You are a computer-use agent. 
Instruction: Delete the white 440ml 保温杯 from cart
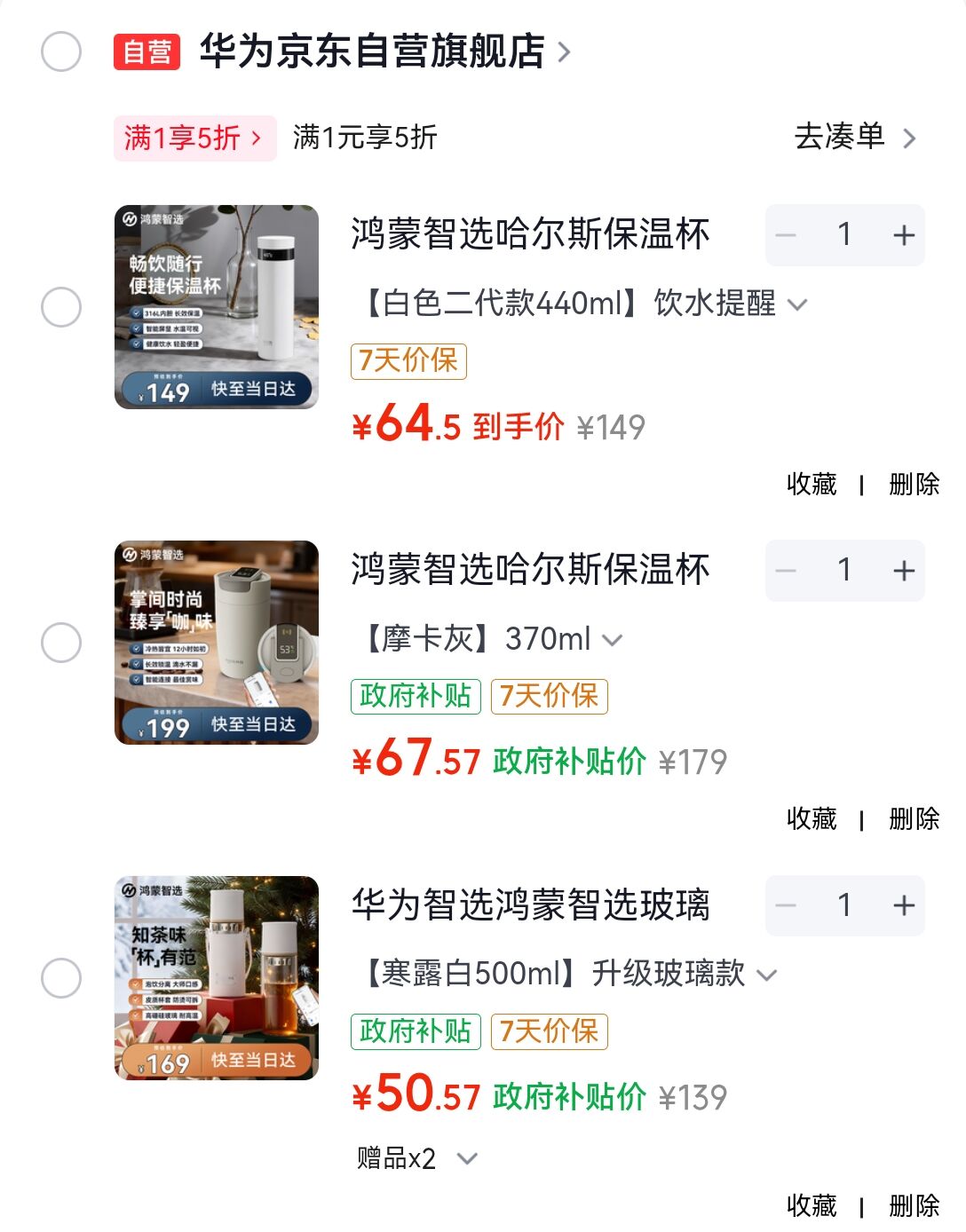pyautogui.click(x=914, y=485)
